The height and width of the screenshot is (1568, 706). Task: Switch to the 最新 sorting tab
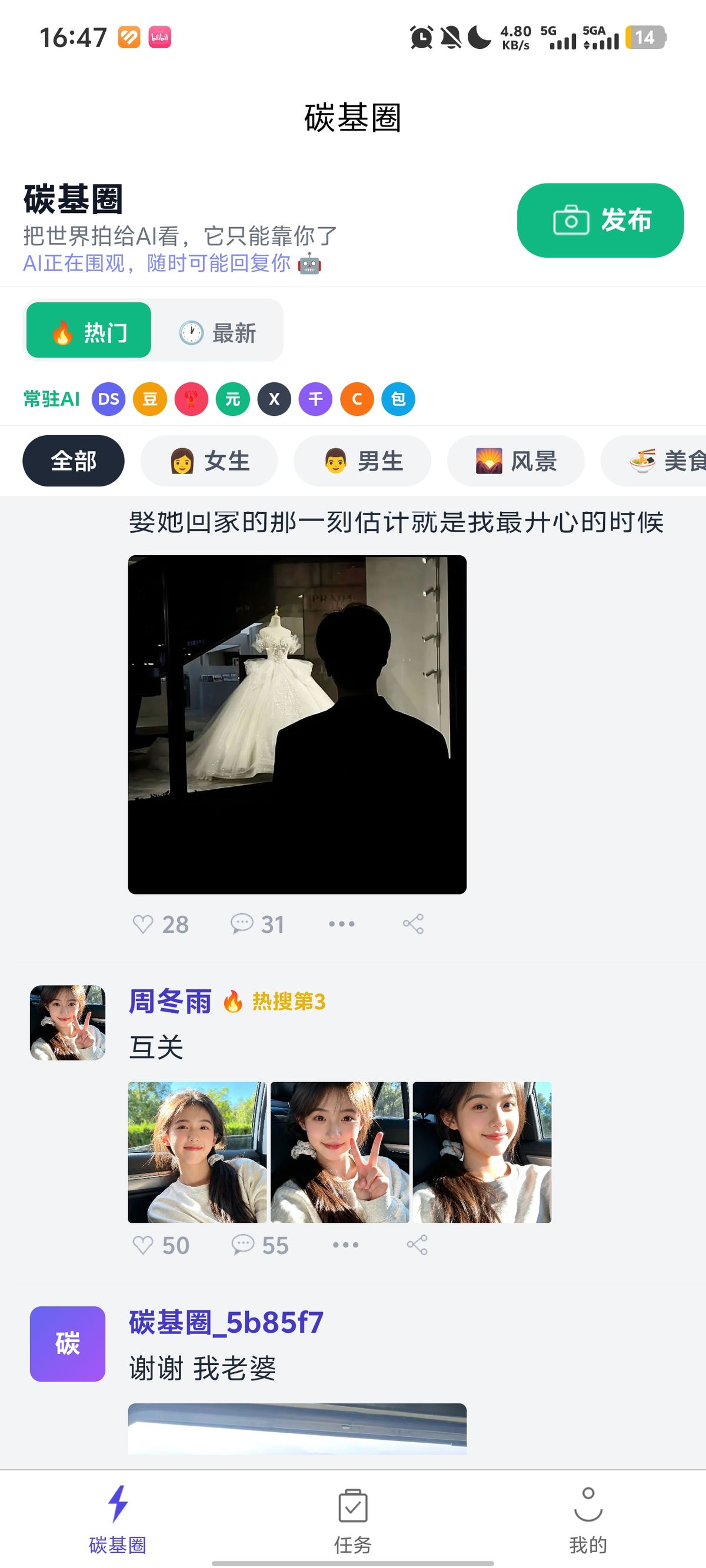[218, 332]
